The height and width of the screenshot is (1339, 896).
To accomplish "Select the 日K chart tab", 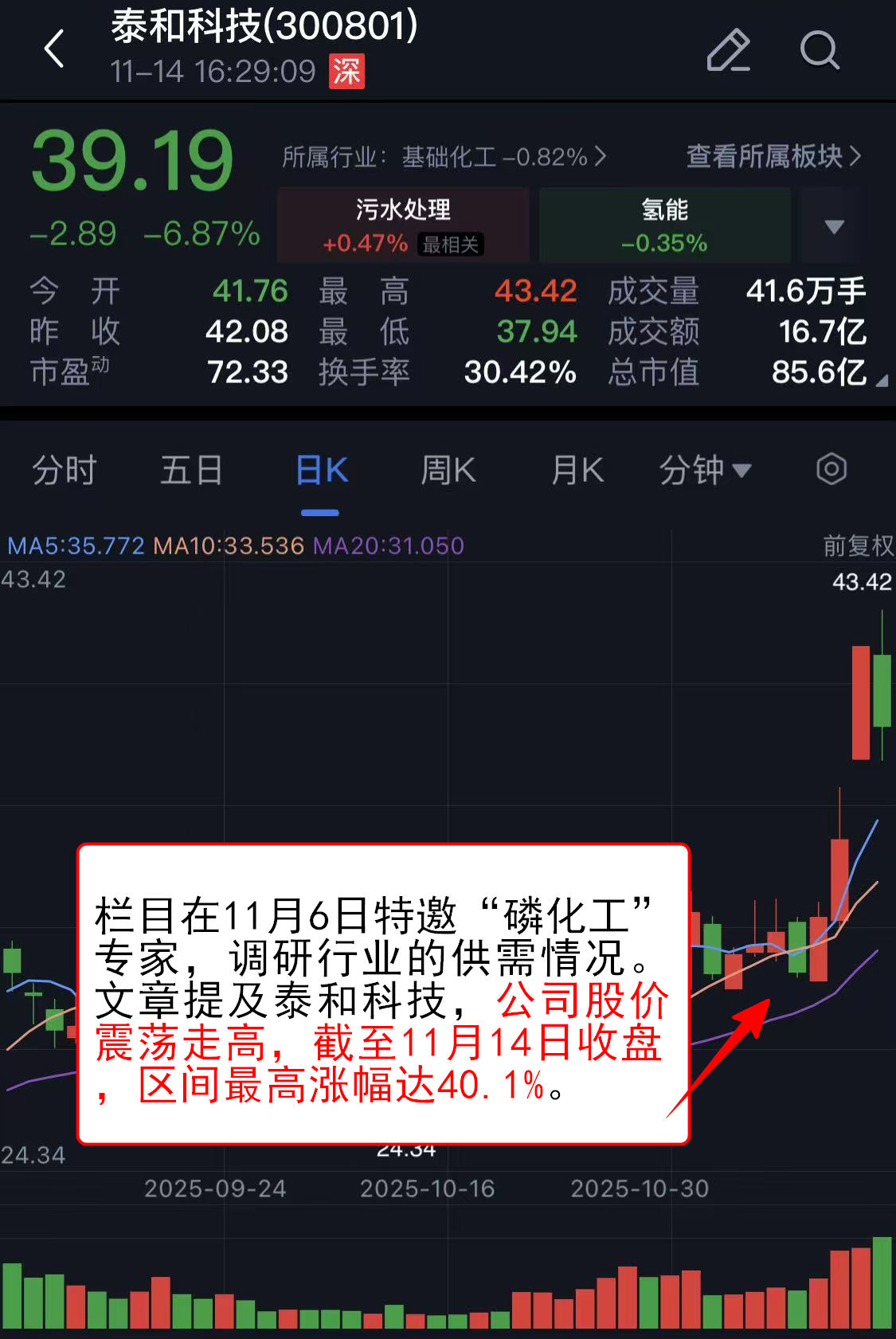I will coord(321,470).
